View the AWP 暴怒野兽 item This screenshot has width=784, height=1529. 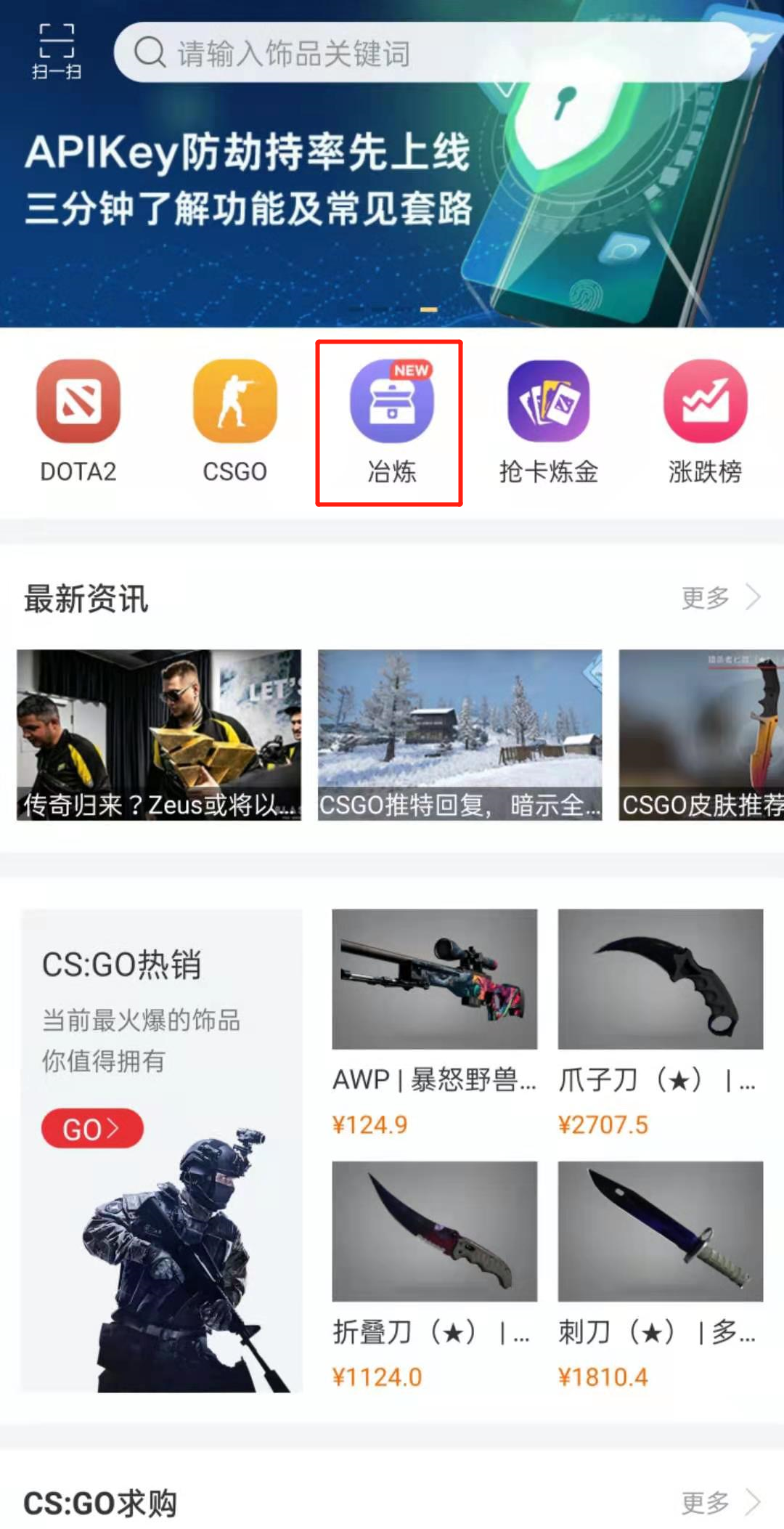point(433,981)
